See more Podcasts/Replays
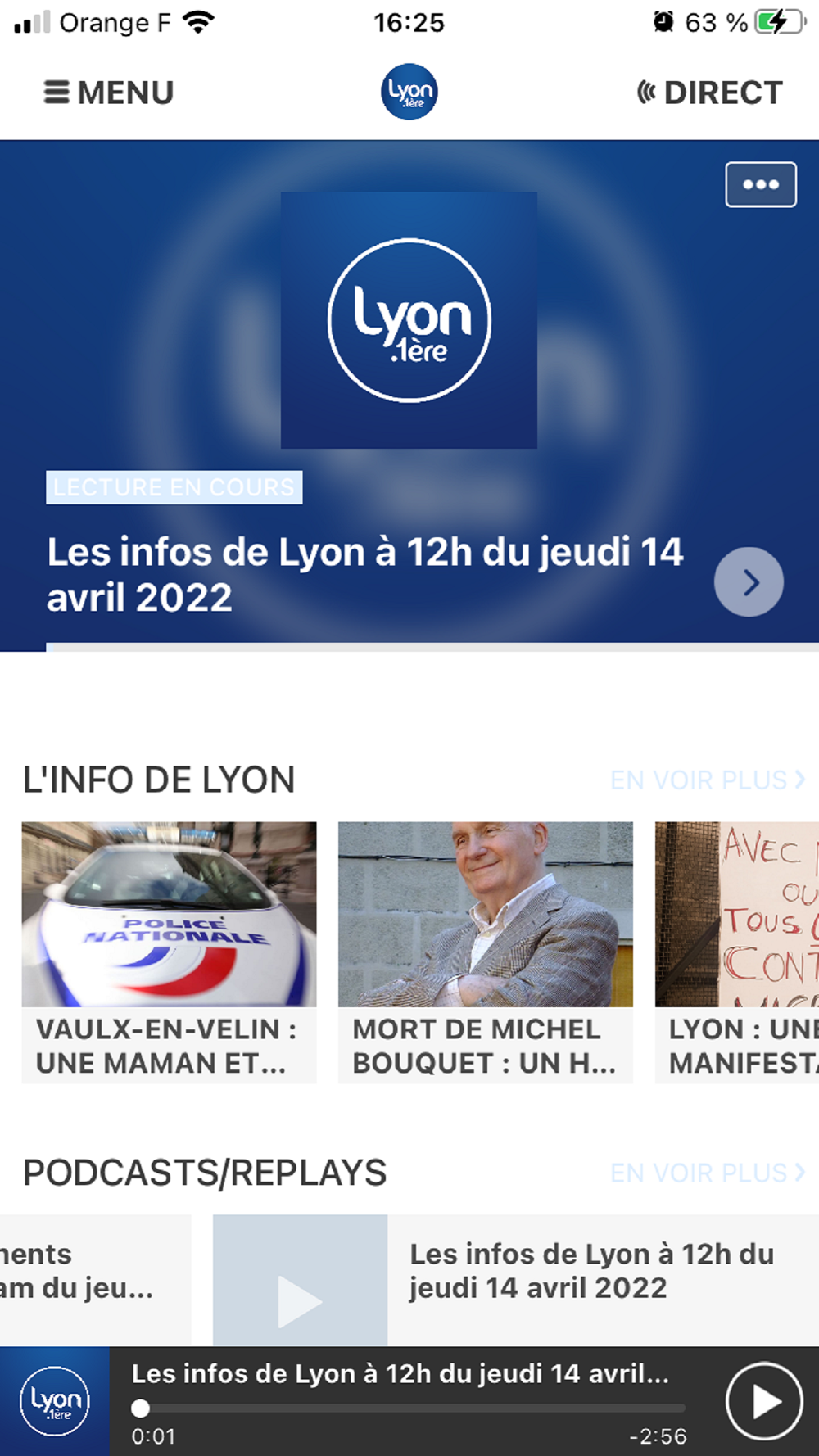This screenshot has height=1456, width=819. (x=707, y=1173)
